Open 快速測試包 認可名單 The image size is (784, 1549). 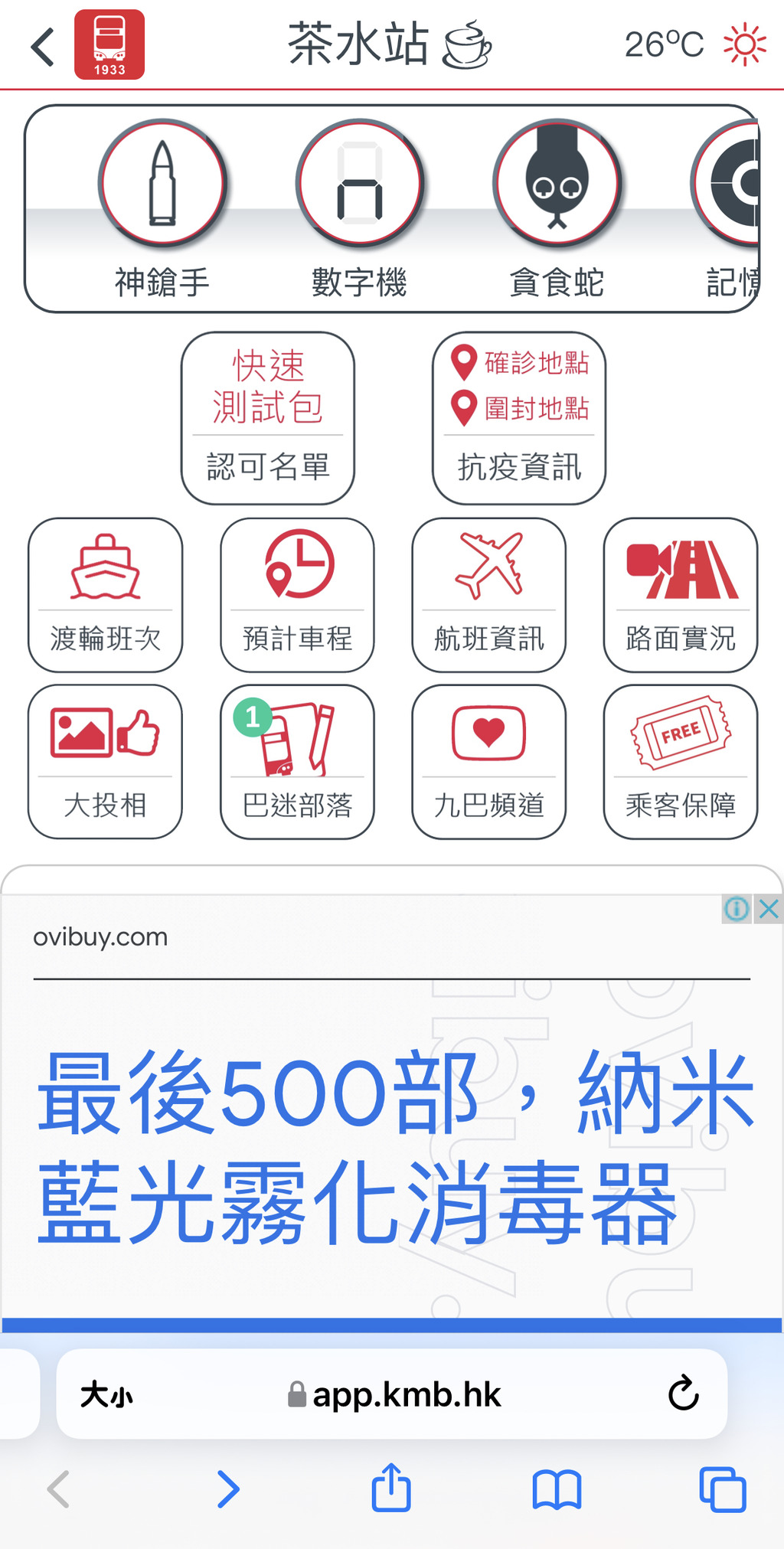tap(268, 418)
